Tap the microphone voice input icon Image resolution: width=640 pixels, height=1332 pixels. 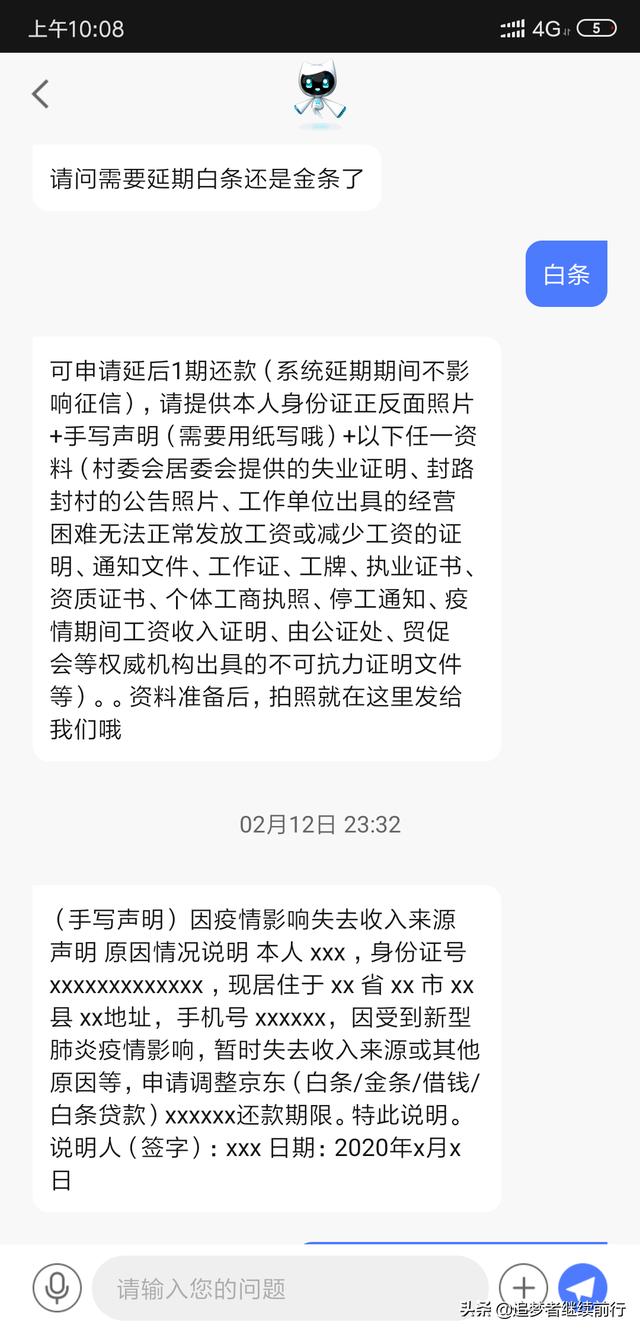tap(57, 1287)
